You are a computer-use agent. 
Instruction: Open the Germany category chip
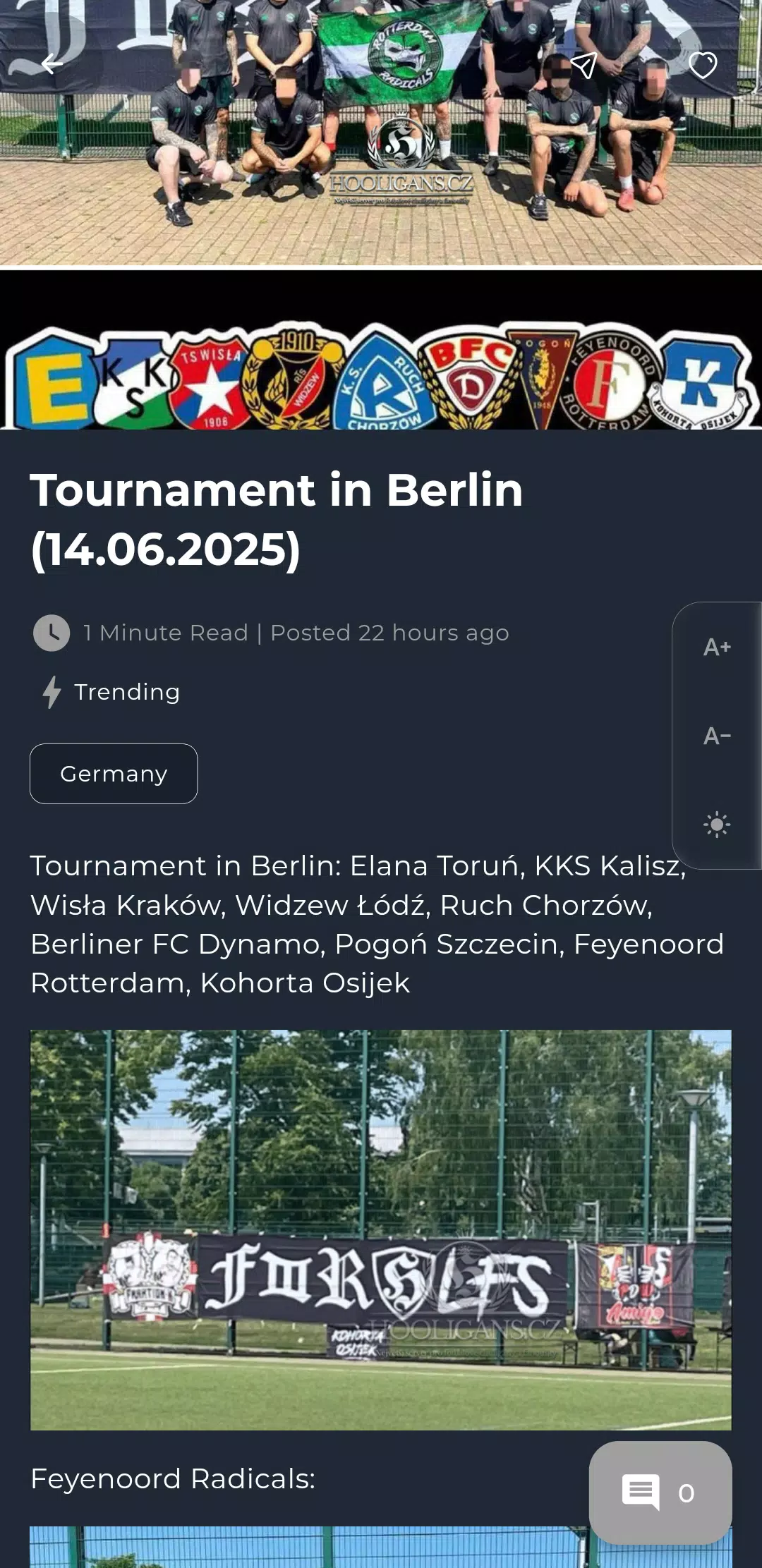point(114,774)
